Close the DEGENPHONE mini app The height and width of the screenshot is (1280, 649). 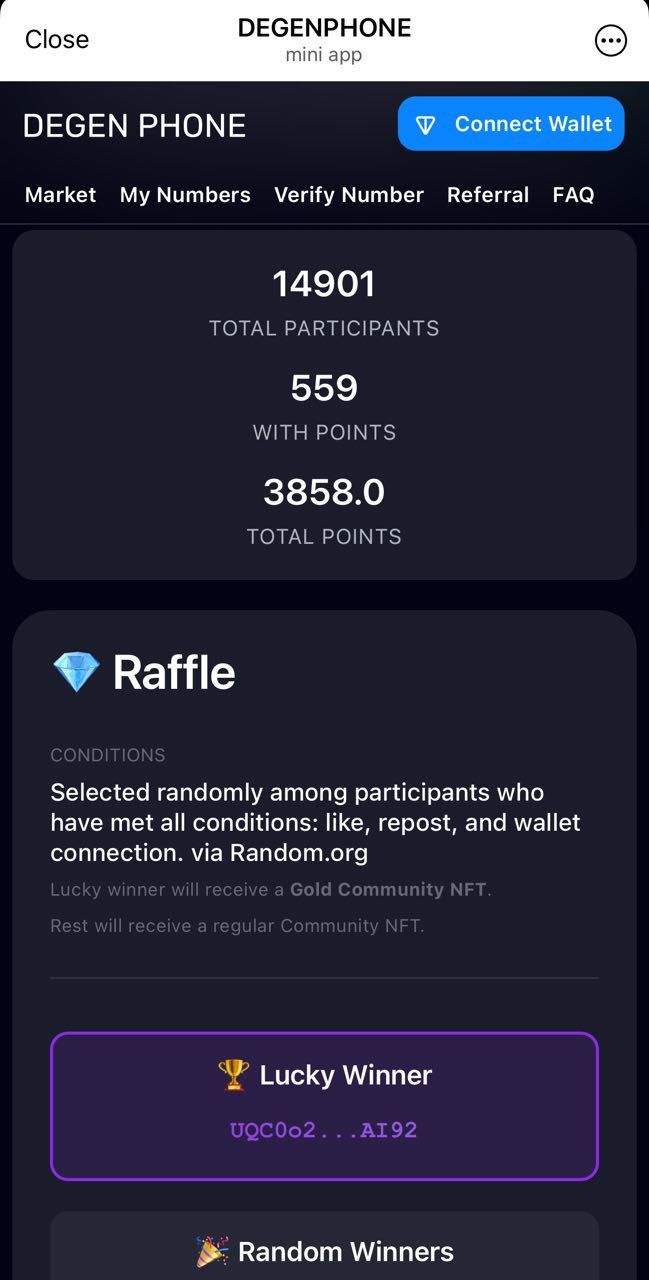click(57, 39)
